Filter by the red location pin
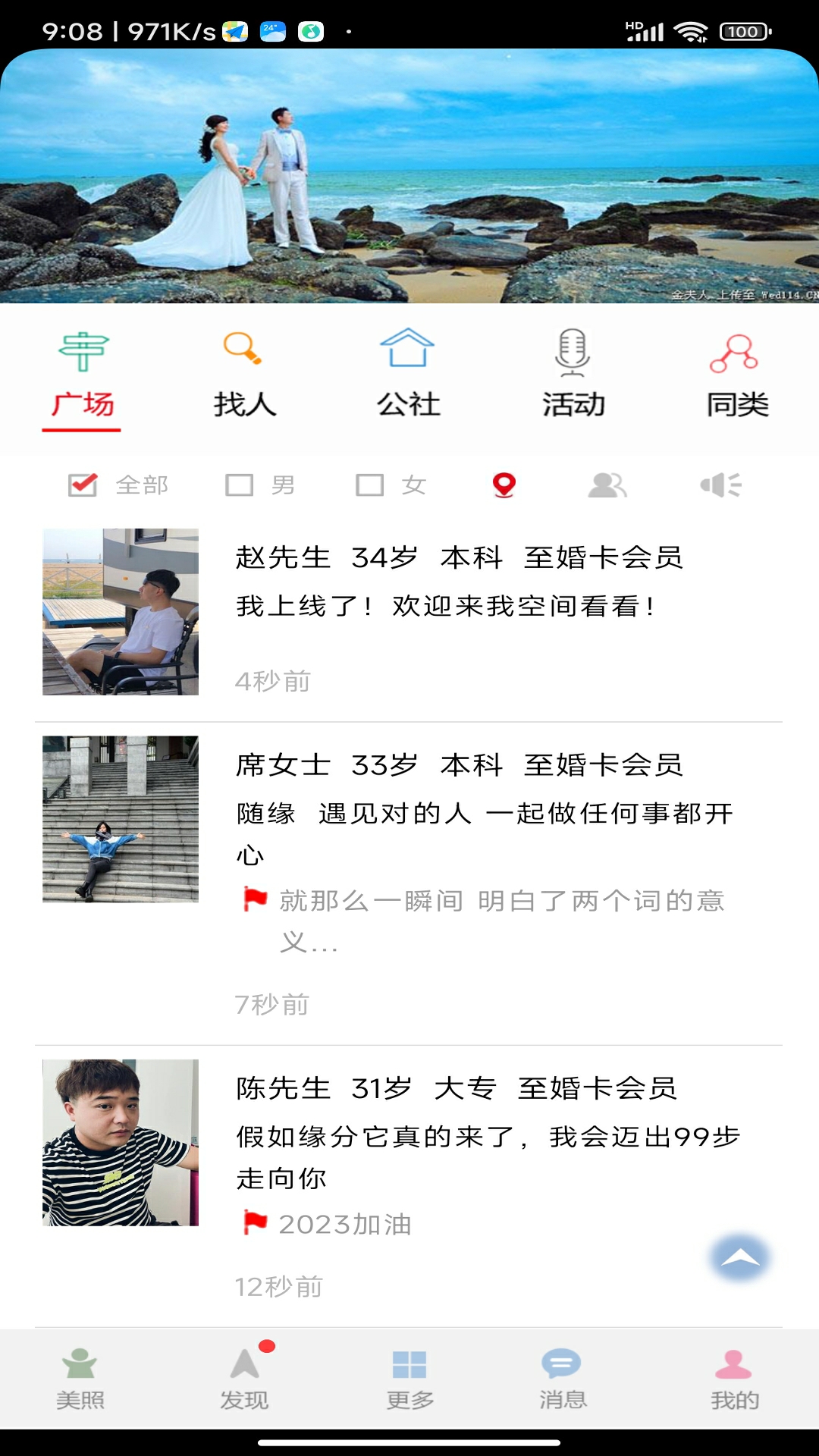Image resolution: width=819 pixels, height=1456 pixels. pyautogui.click(x=504, y=485)
